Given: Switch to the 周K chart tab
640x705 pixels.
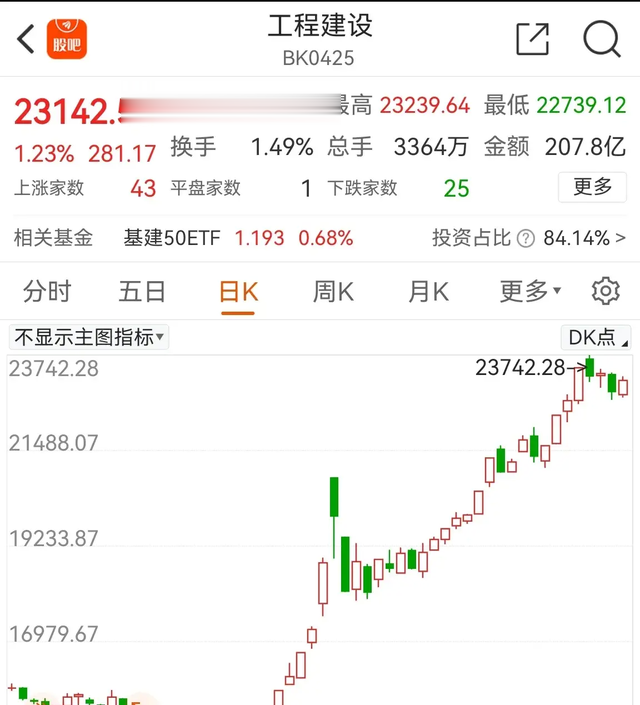Looking at the screenshot, I should [334, 291].
